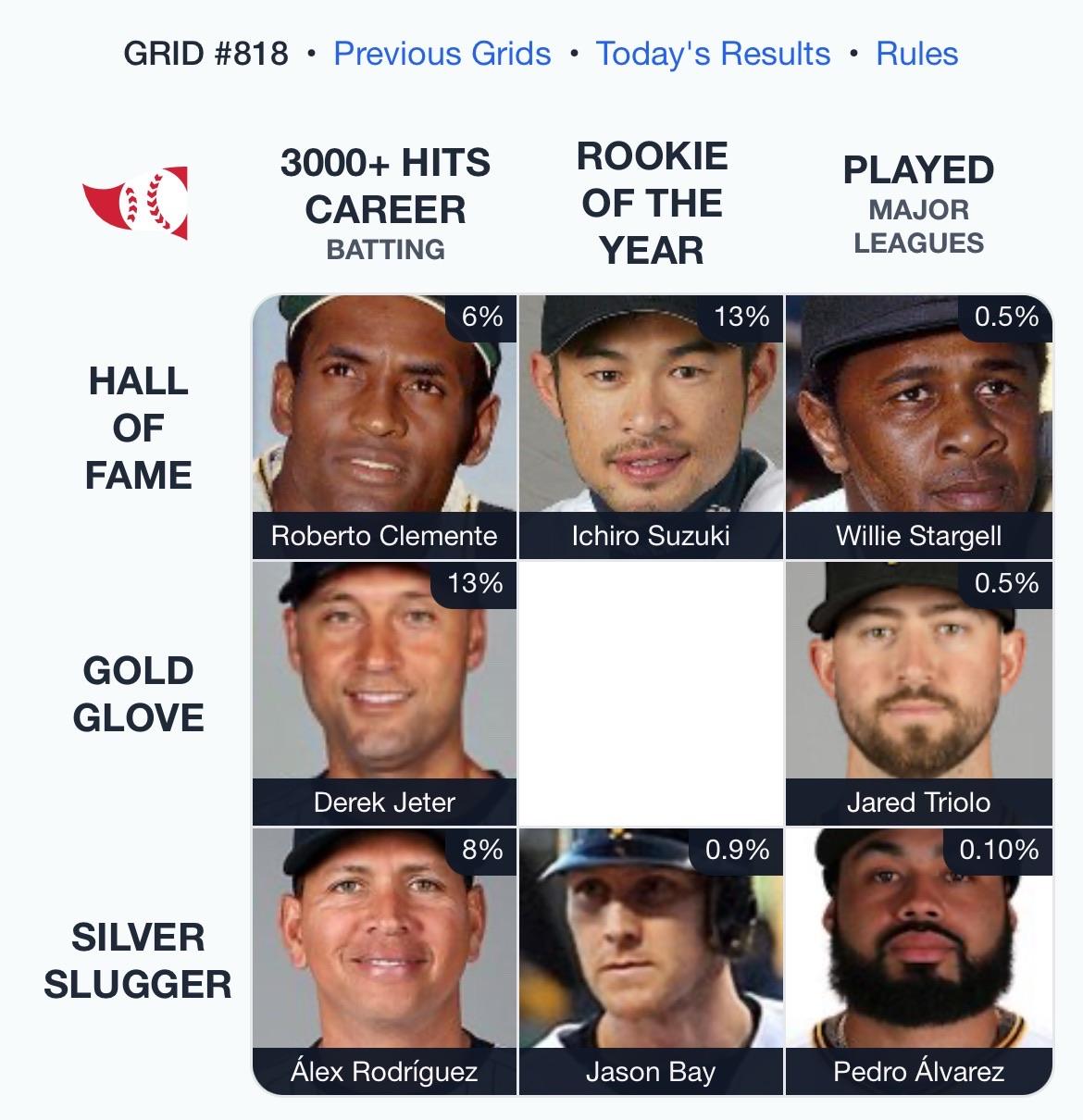The width and height of the screenshot is (1083, 1120).
Task: Select the Willie Stargell tile
Action: 918,427
